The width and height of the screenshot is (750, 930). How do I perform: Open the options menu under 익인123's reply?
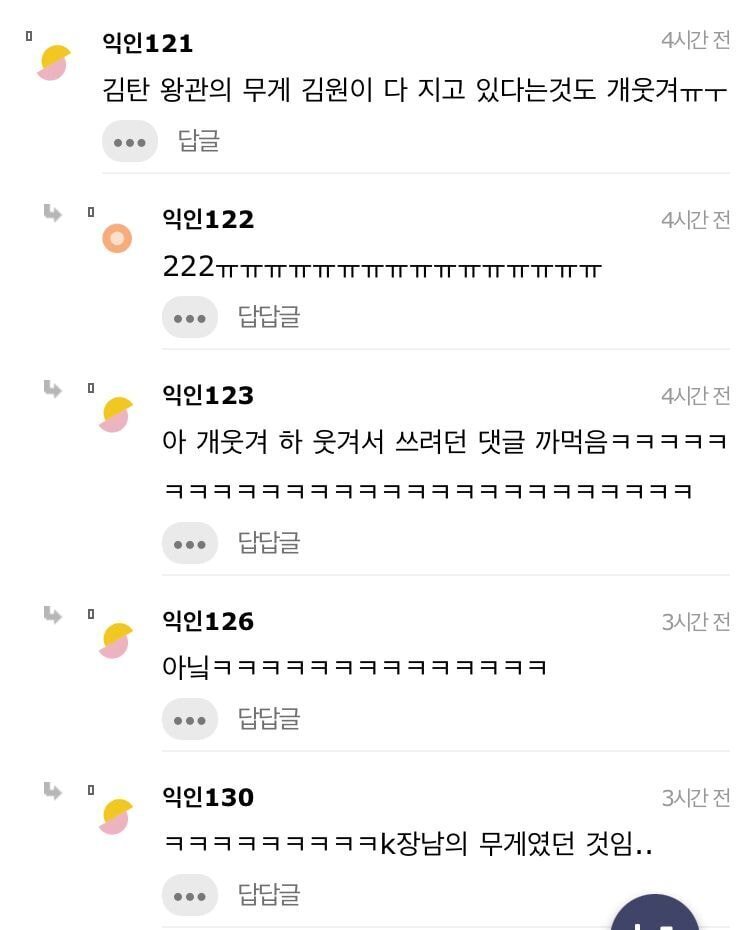(x=190, y=543)
